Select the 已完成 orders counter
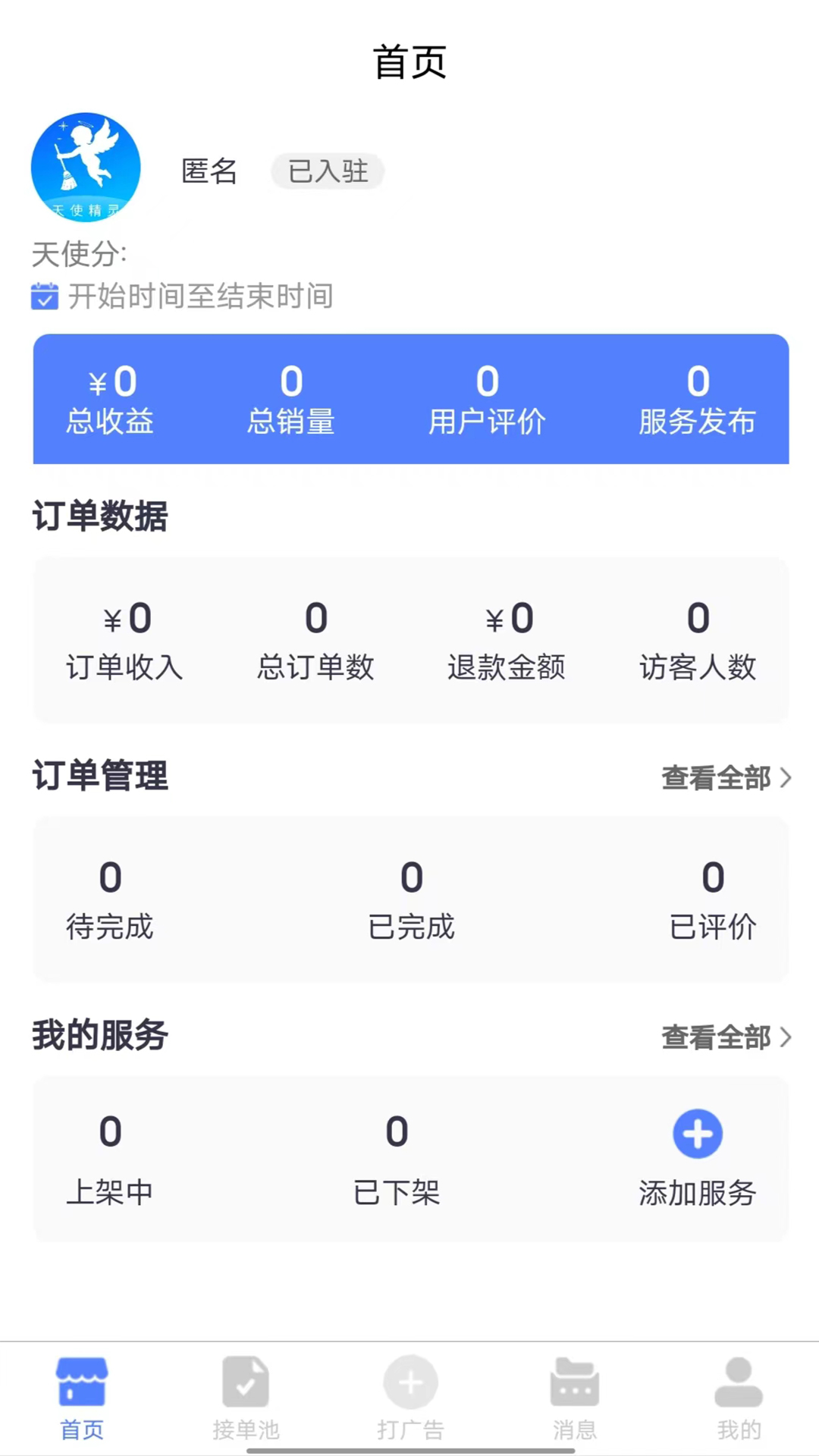Viewport: 819px width, 1456px height. [x=410, y=899]
